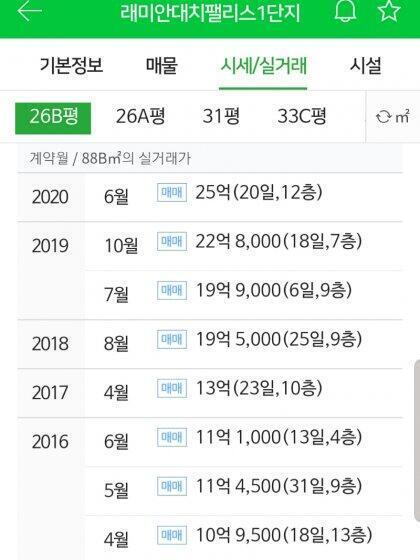
Task: Switch to the 매물 tab
Action: click(x=162, y=66)
